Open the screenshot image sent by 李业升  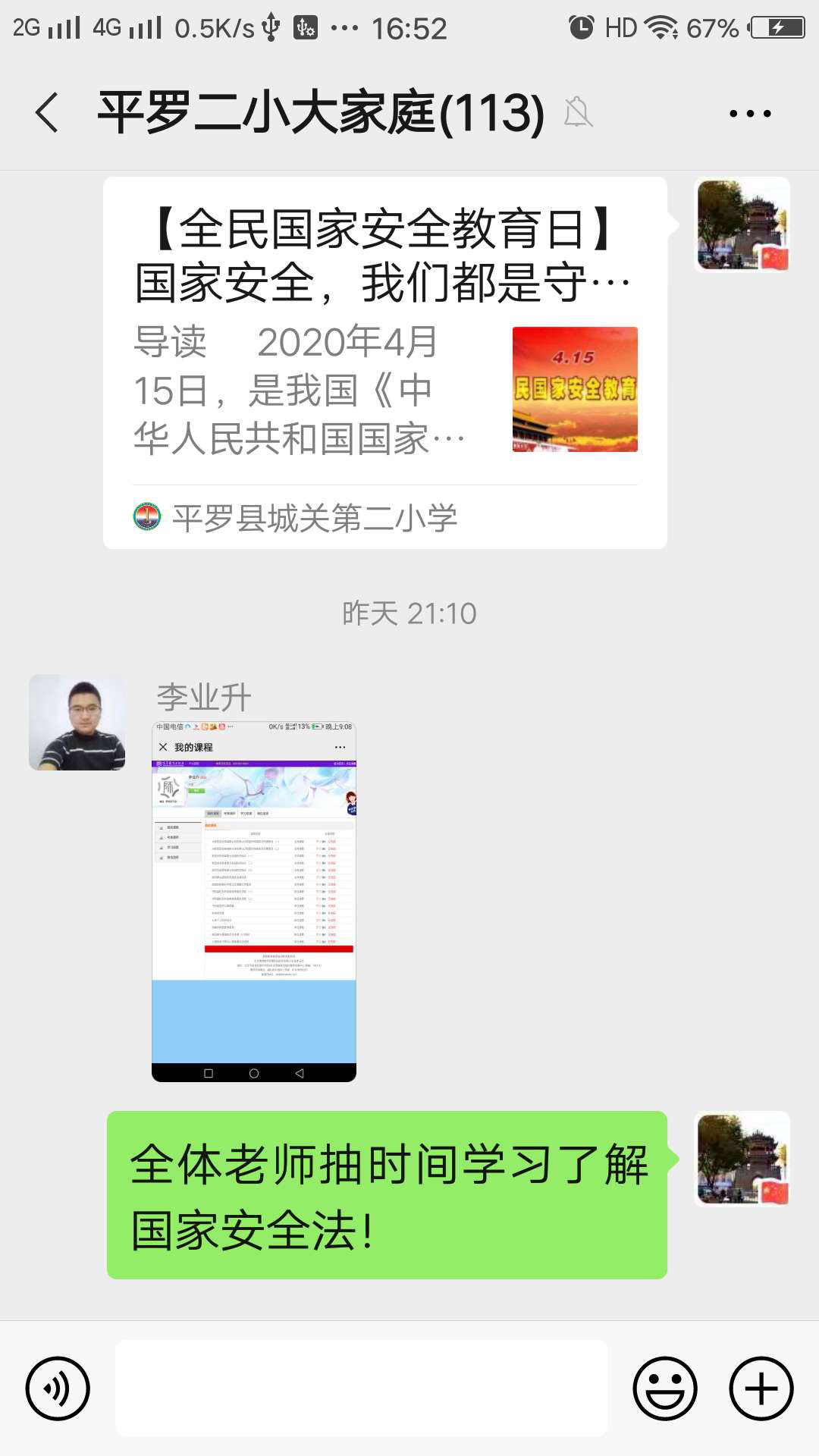[x=254, y=901]
